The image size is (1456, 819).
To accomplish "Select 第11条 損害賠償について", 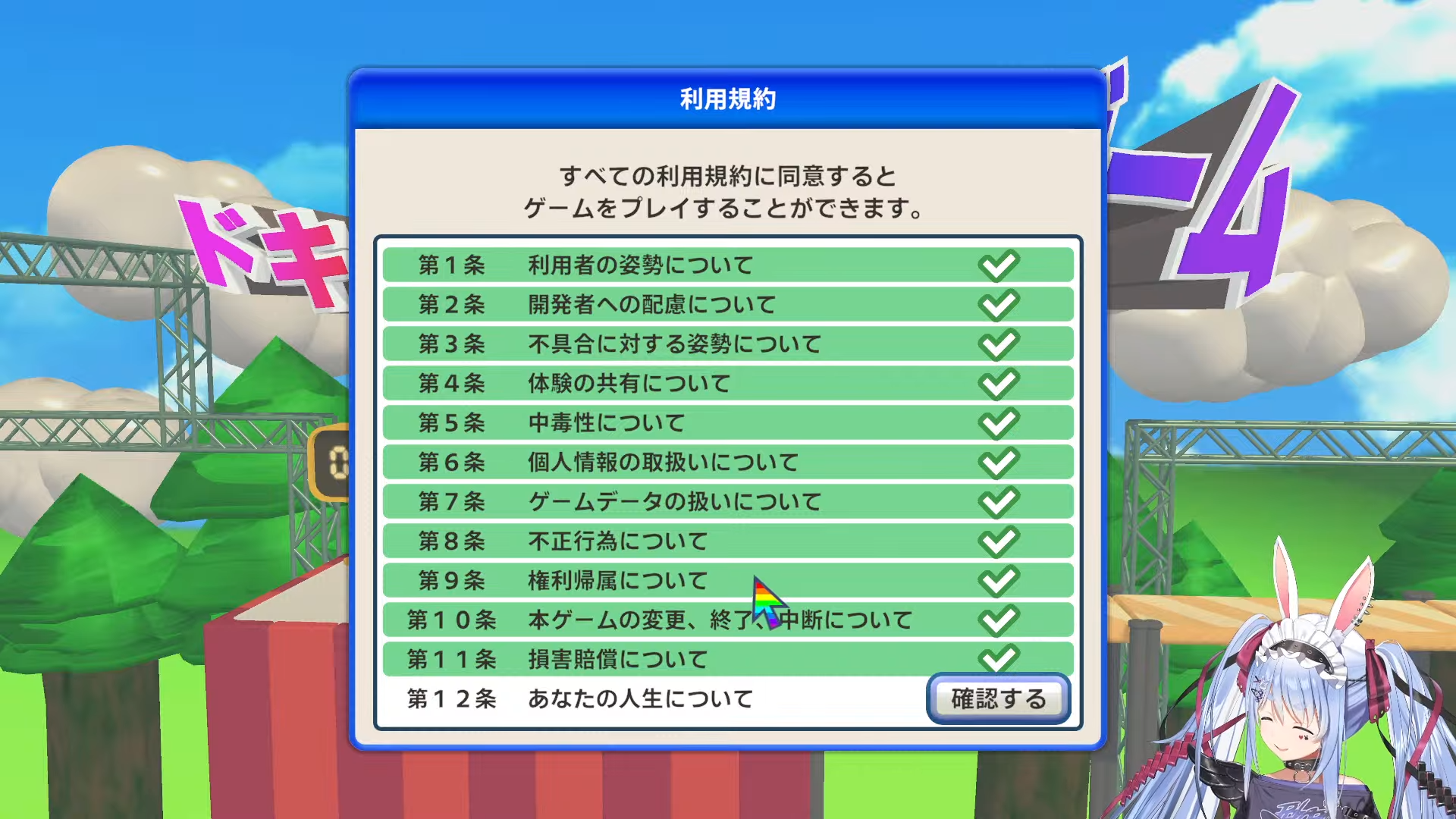I will 728,659.
